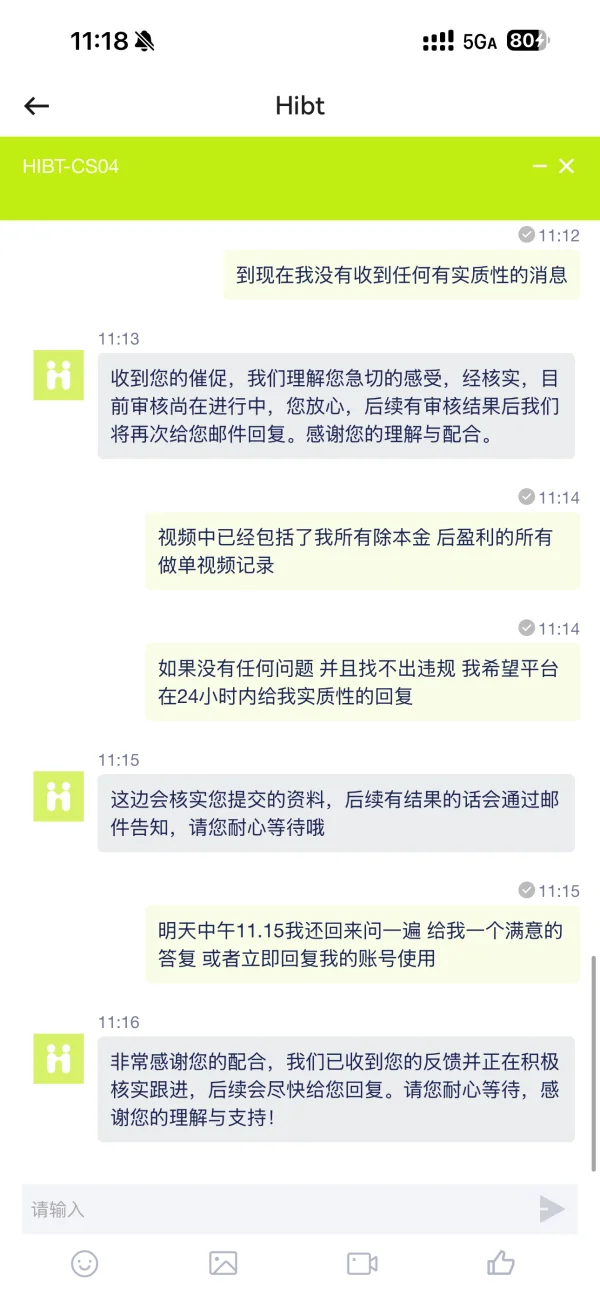The width and height of the screenshot is (600, 1300).
Task: Minimize the HIBT-CS04 chat window
Action: point(540,166)
